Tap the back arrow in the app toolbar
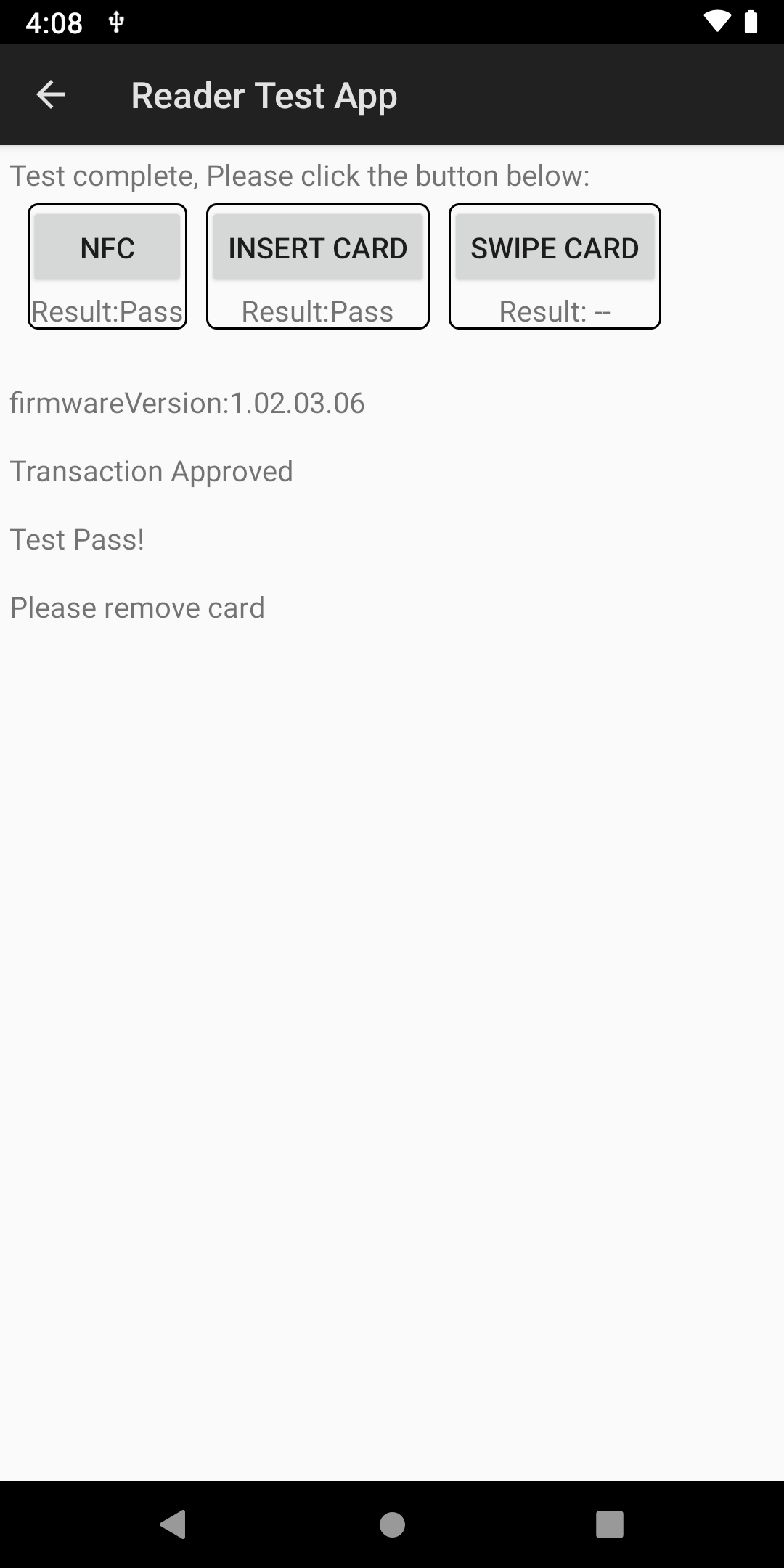Viewport: 784px width, 1568px height. (x=49, y=94)
